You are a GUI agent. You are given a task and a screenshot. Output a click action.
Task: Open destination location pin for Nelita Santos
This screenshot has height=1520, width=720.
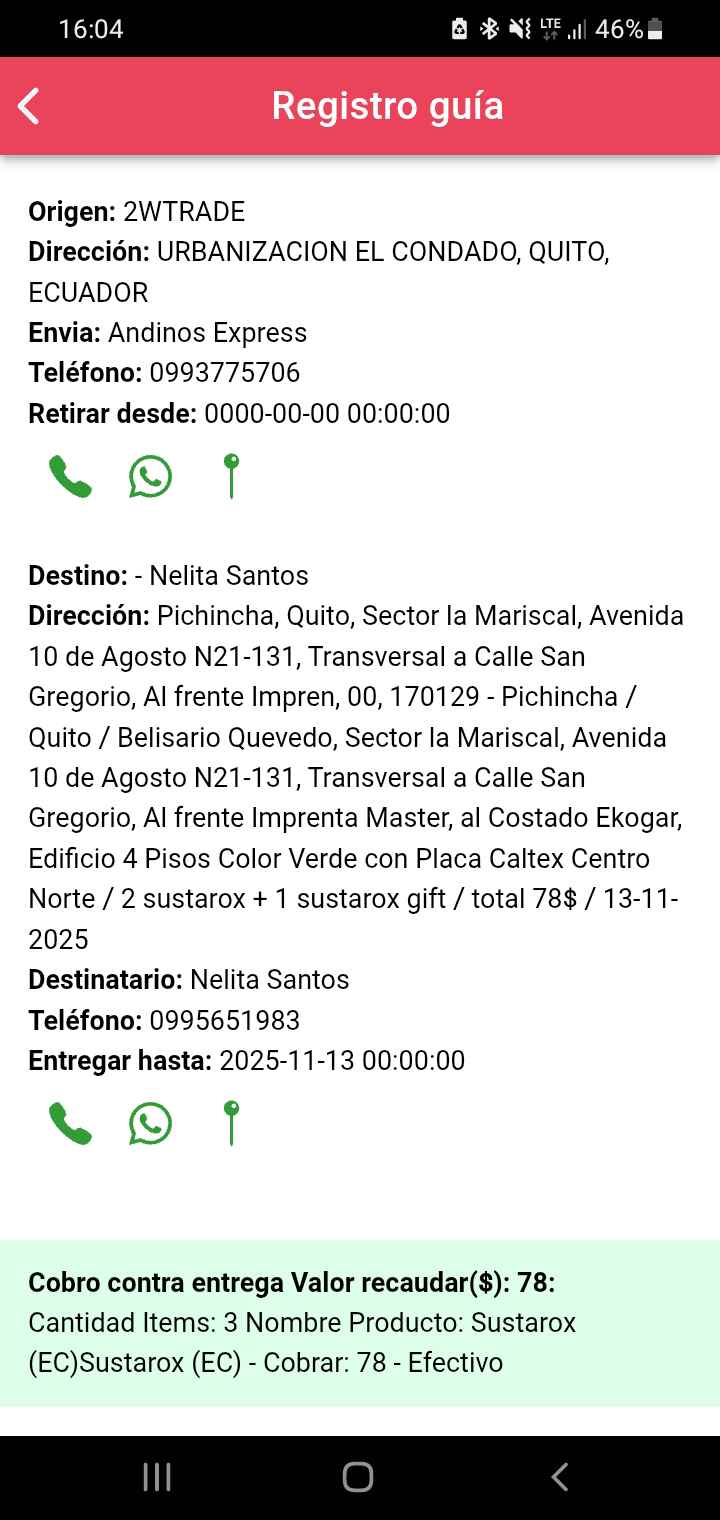231,1123
